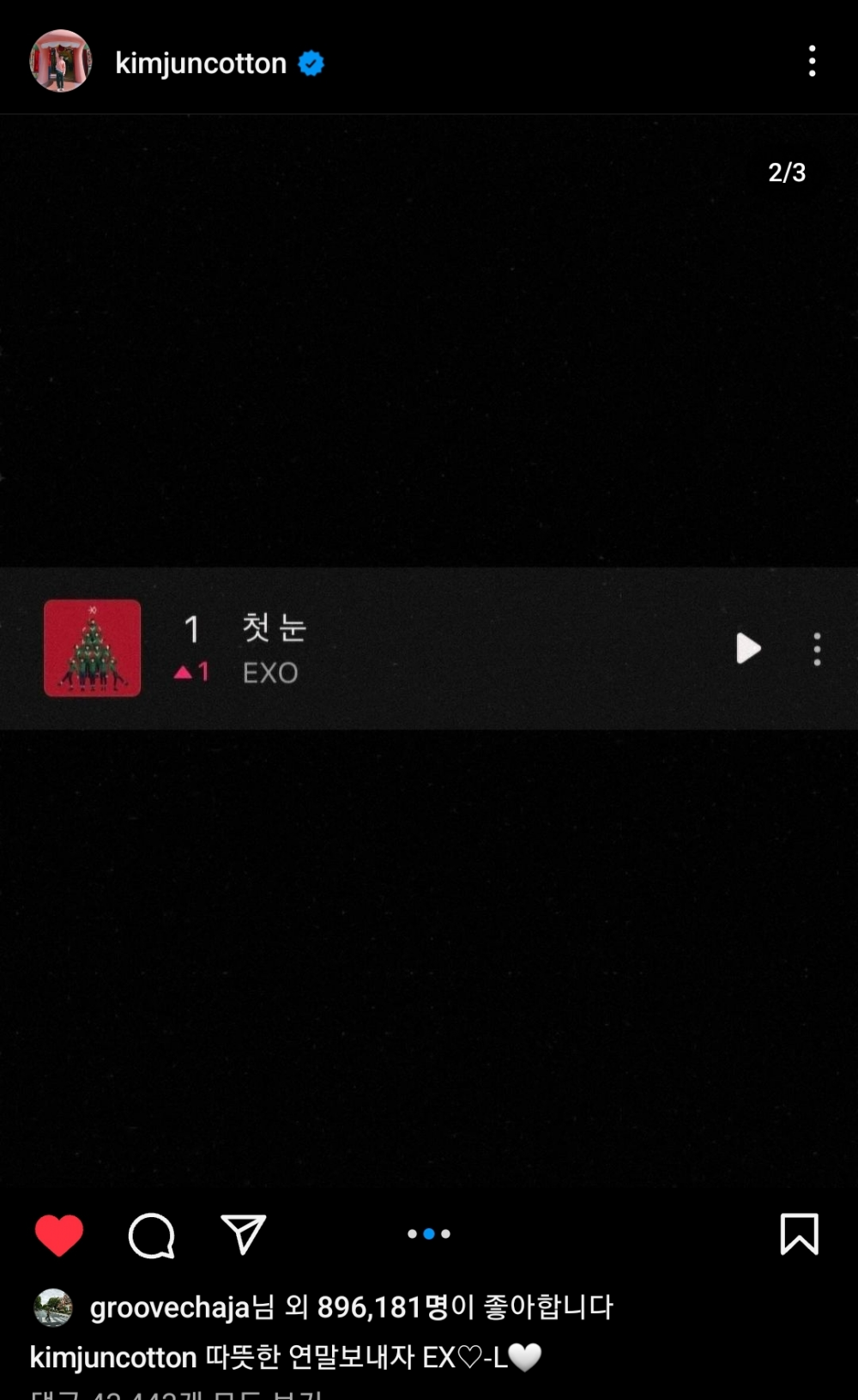Open the kimjuncotton username link

pos(201,64)
